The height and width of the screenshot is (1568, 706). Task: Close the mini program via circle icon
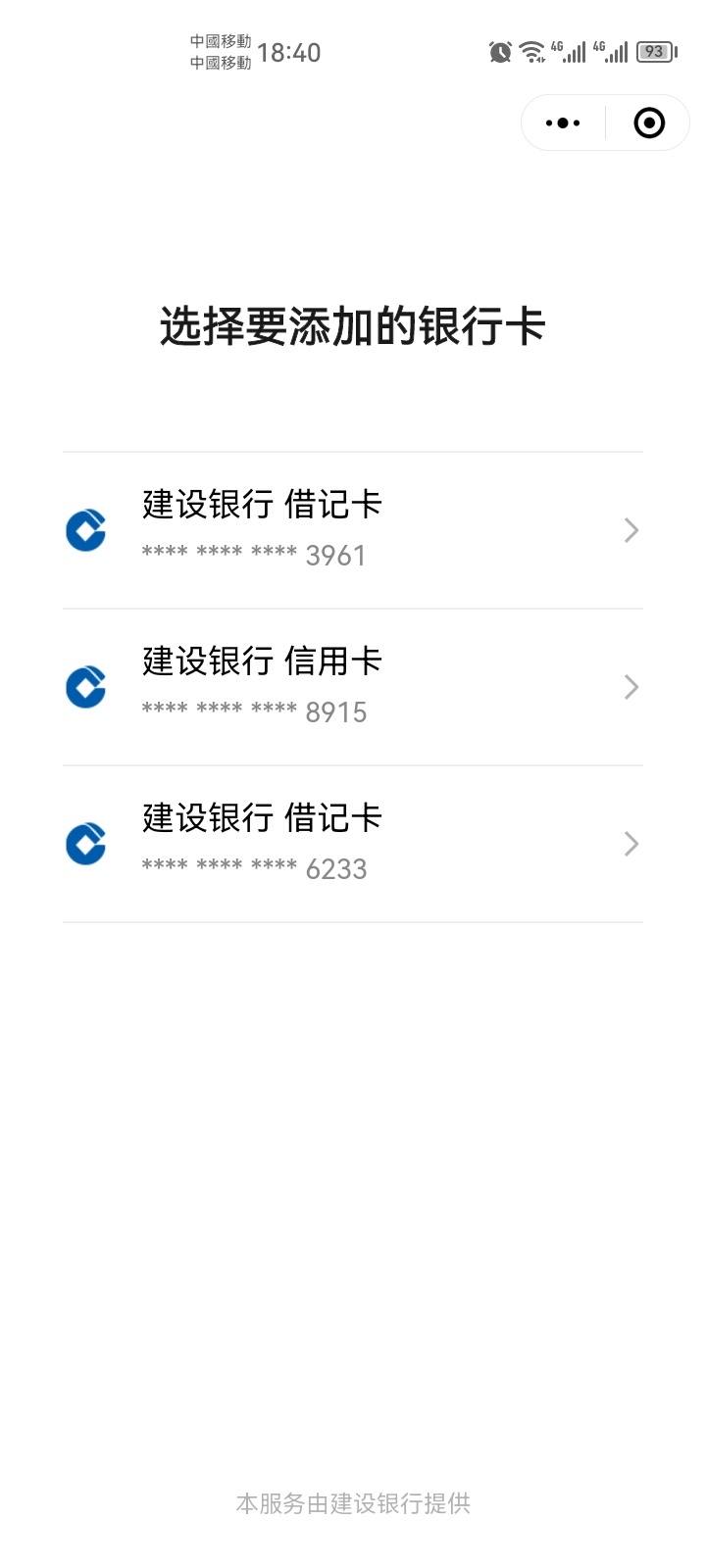coord(649,122)
